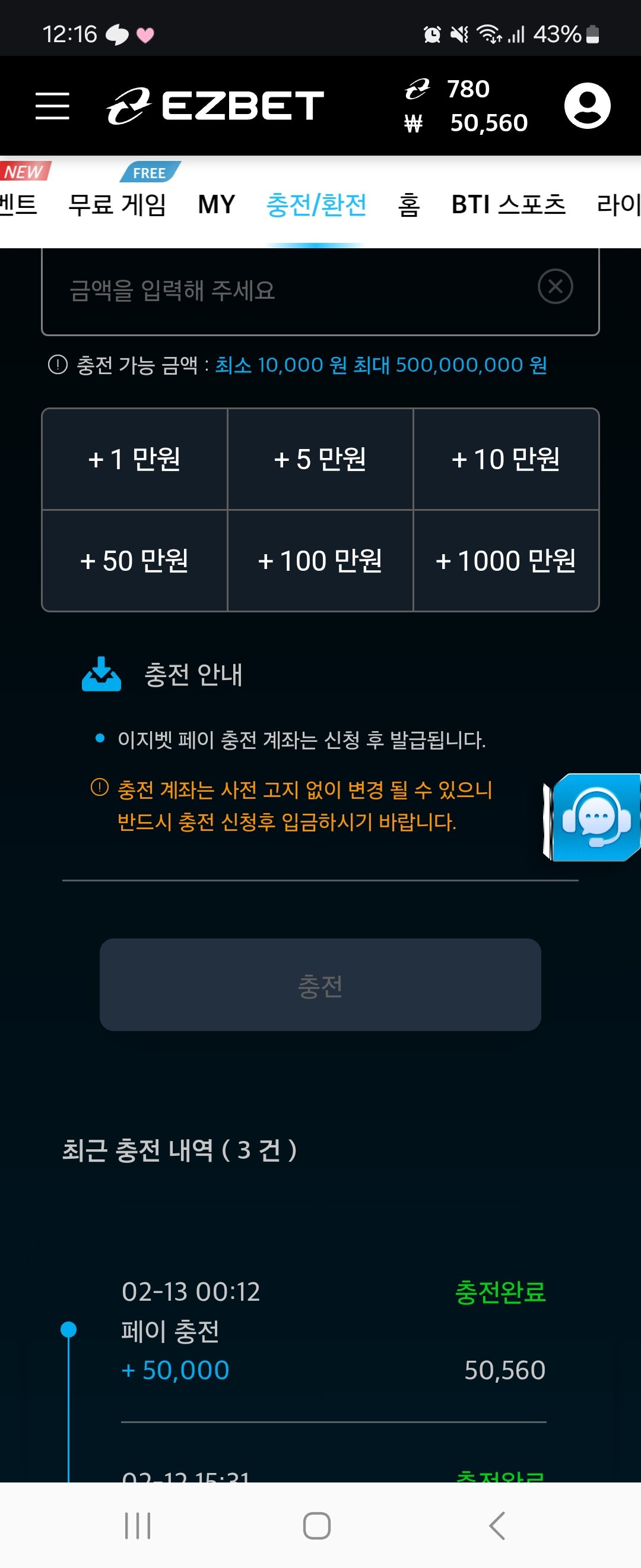Open the EZBET logo home link
Image resolution: width=641 pixels, height=1568 pixels.
[x=215, y=106]
